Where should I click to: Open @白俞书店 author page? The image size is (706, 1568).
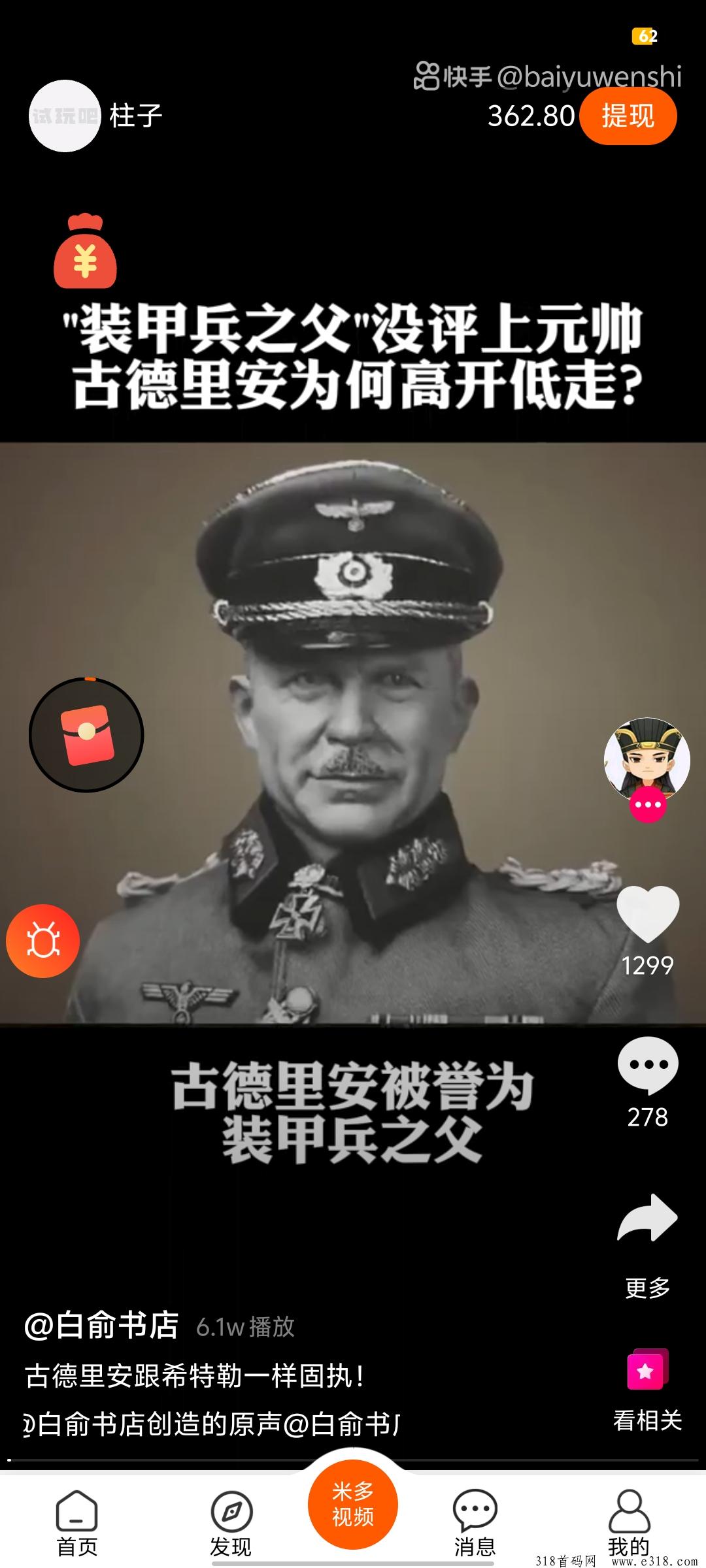(101, 1326)
